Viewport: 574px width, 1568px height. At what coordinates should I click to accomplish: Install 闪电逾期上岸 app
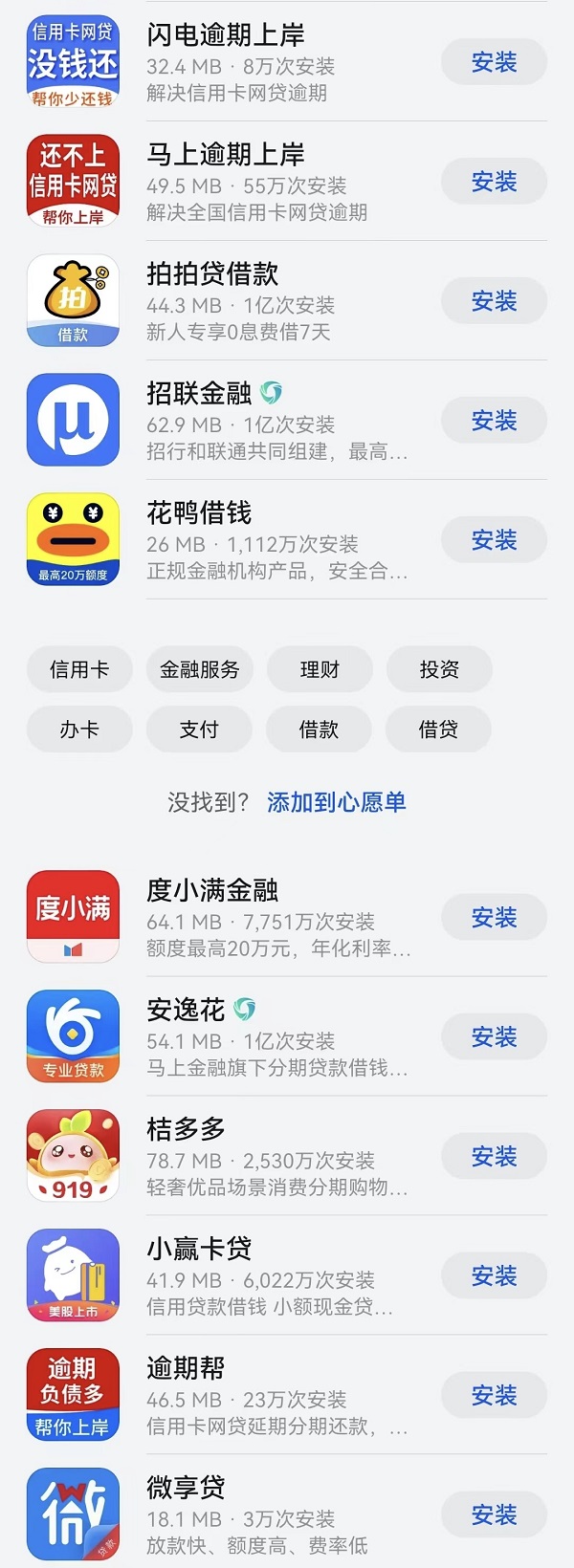(494, 63)
